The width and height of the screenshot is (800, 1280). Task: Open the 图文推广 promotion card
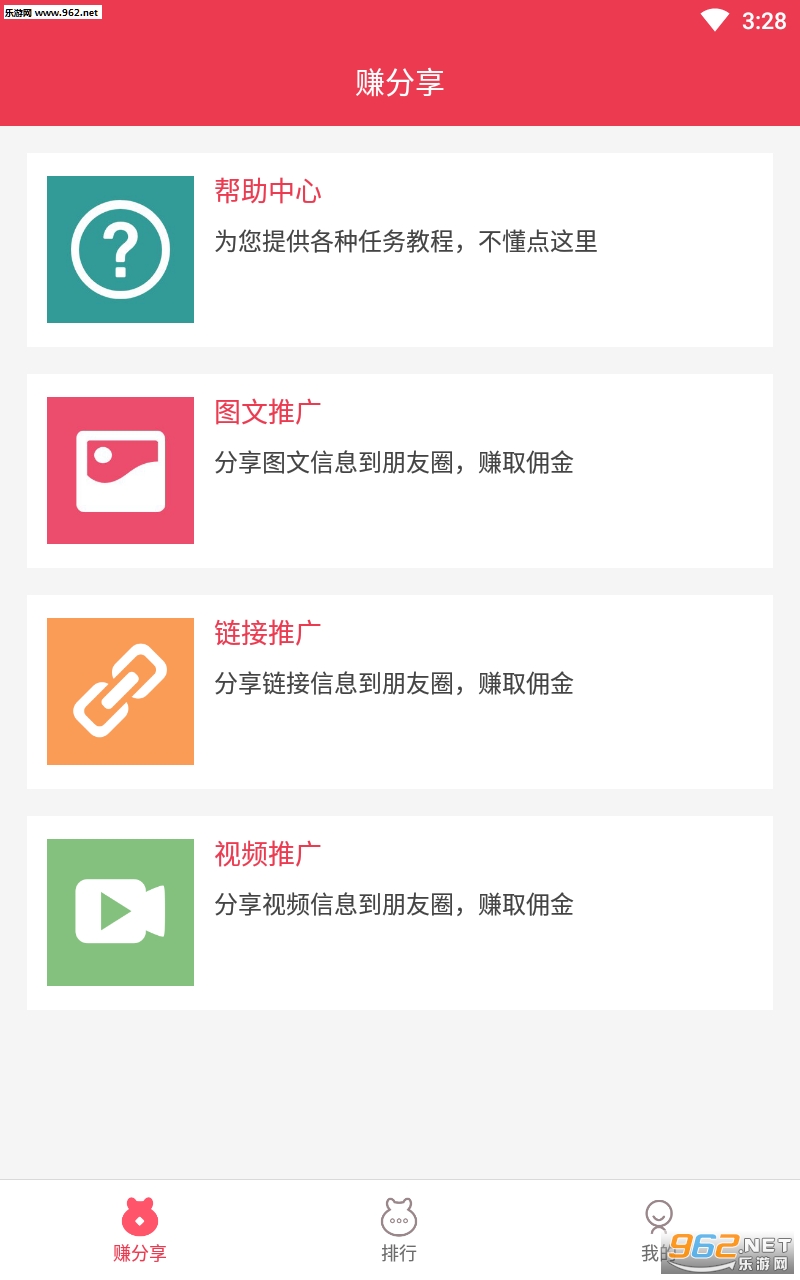[x=400, y=471]
